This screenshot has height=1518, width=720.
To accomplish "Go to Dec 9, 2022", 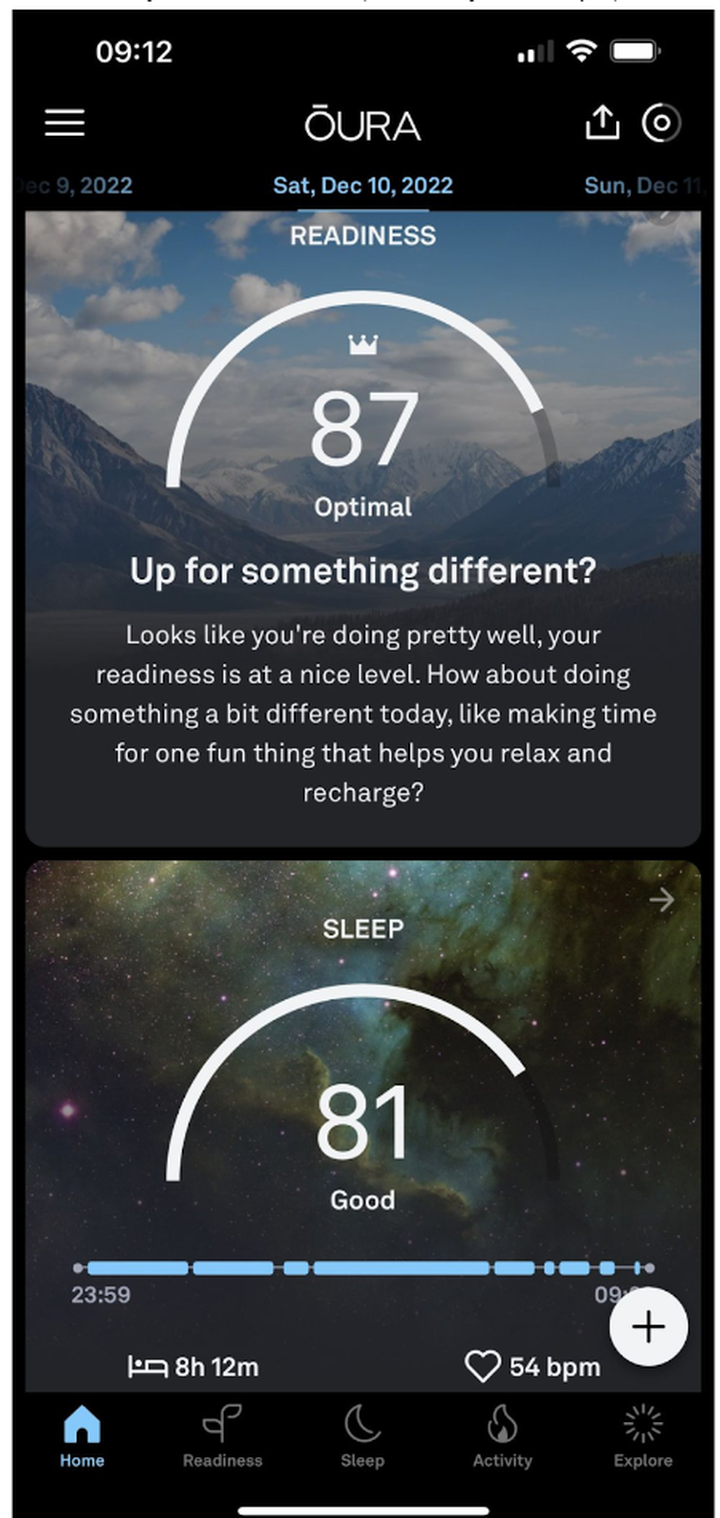I will coord(75,185).
